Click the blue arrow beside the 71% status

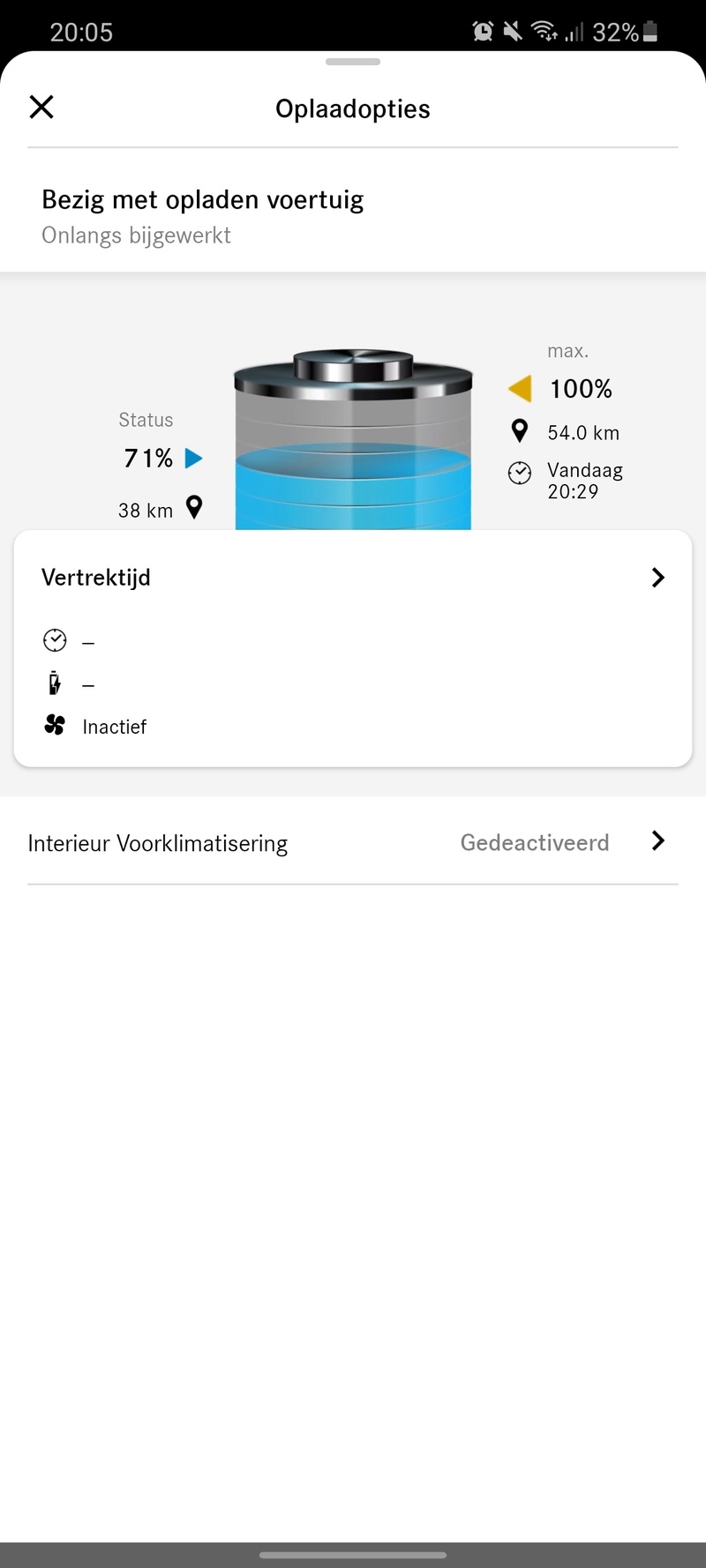point(193,458)
